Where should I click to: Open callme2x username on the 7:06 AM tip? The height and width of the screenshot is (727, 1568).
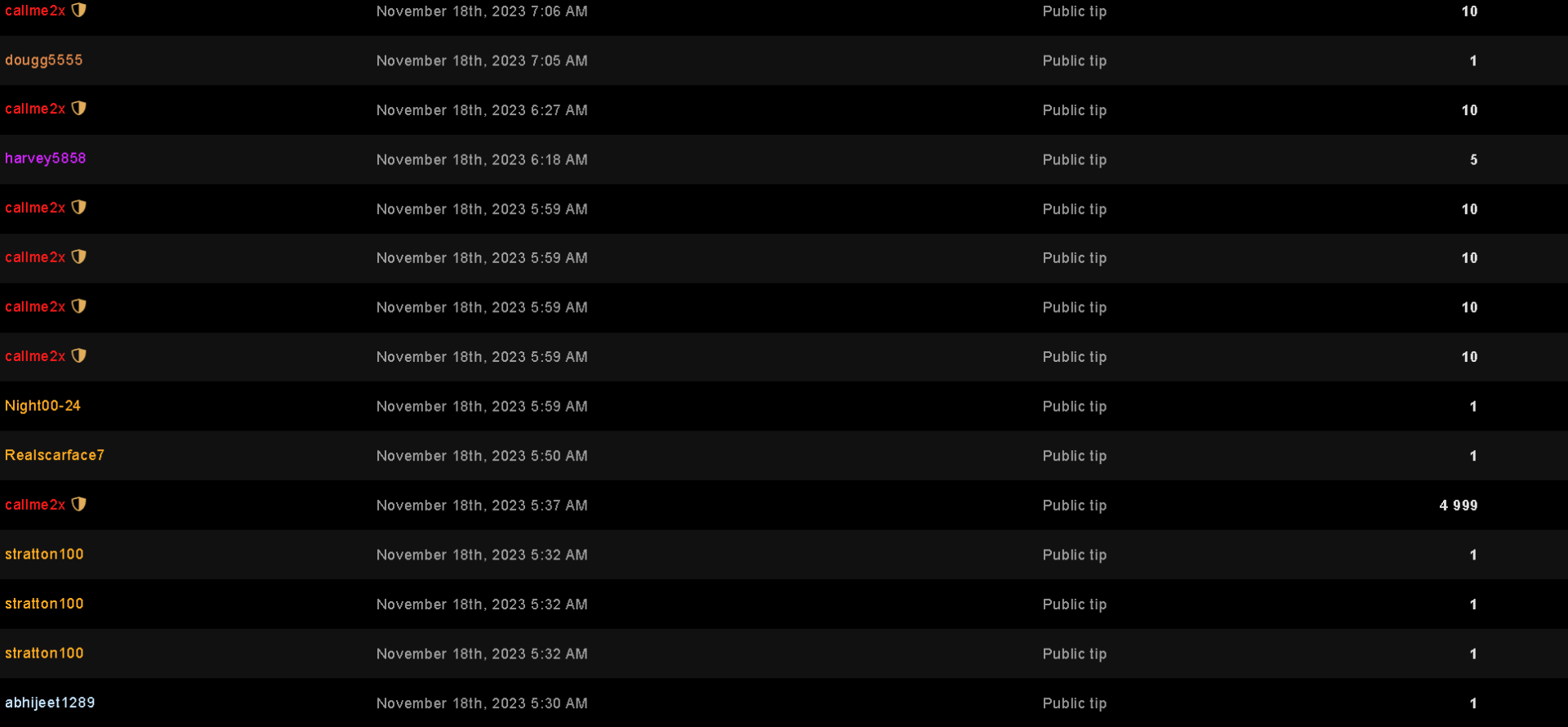click(x=35, y=11)
